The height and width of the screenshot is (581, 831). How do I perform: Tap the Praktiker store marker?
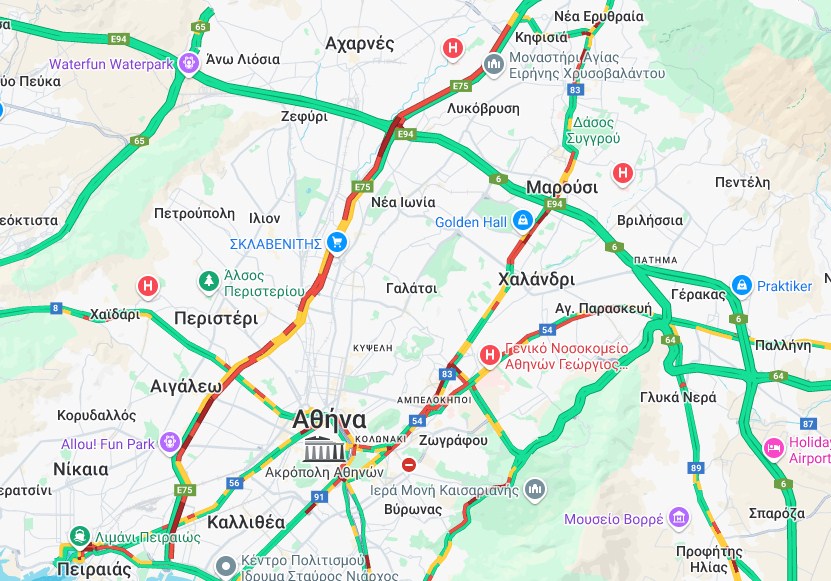741,286
